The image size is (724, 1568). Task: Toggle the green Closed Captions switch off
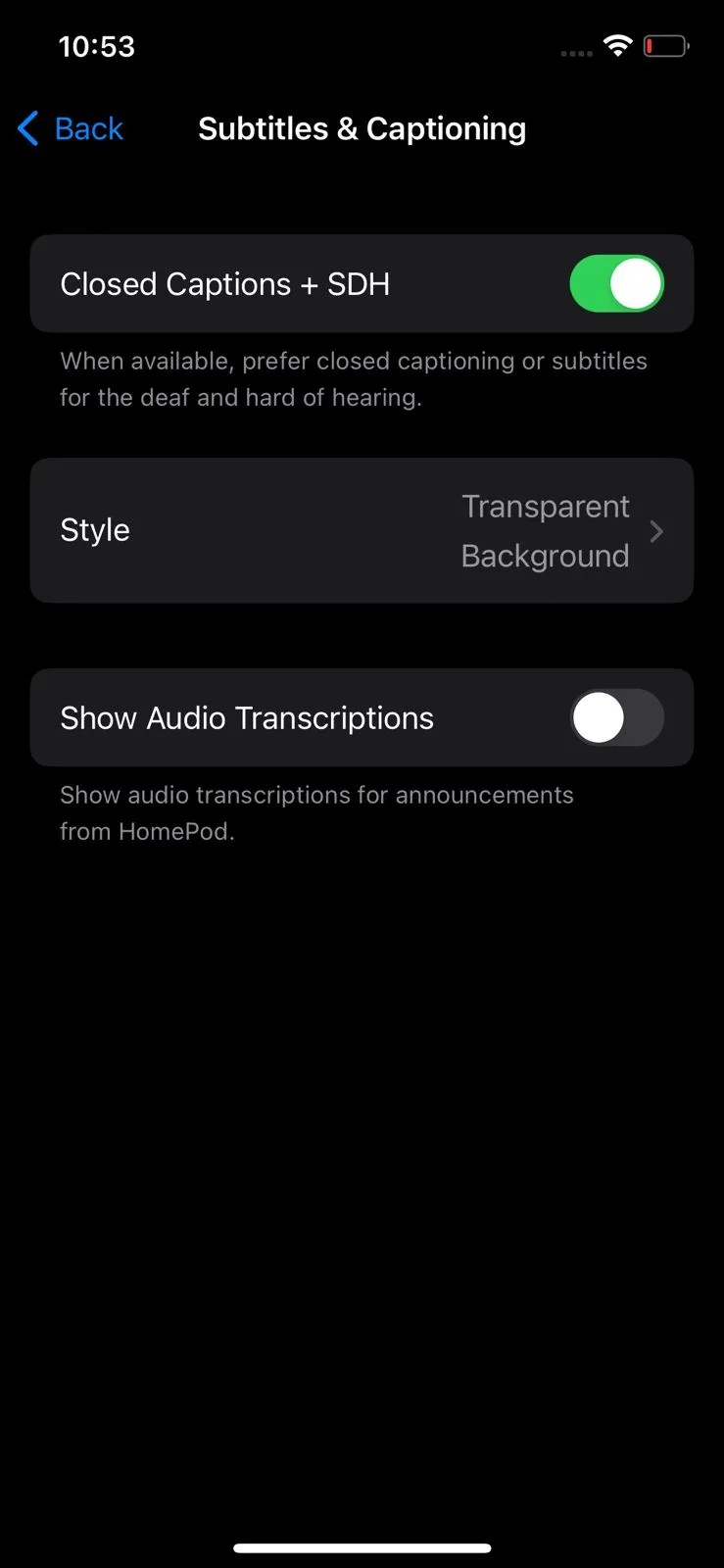pos(617,283)
